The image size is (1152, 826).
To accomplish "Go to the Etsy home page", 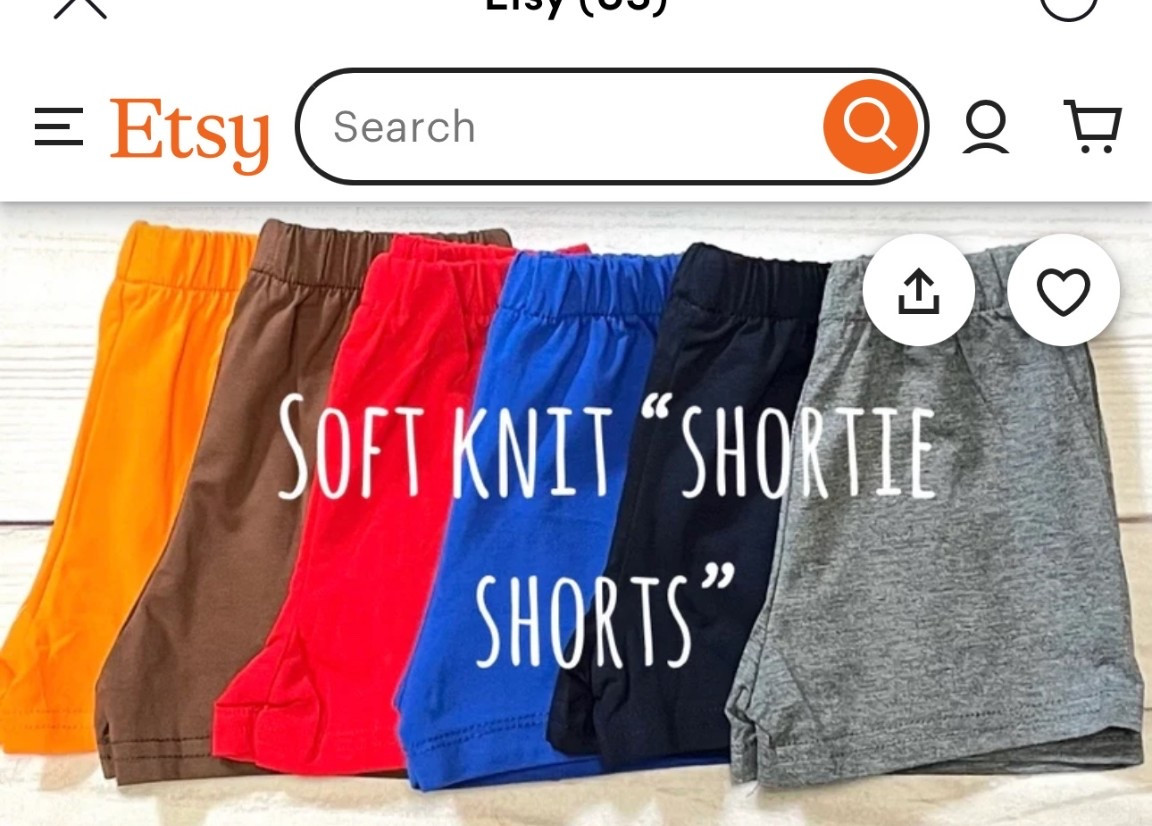I will coord(190,132).
